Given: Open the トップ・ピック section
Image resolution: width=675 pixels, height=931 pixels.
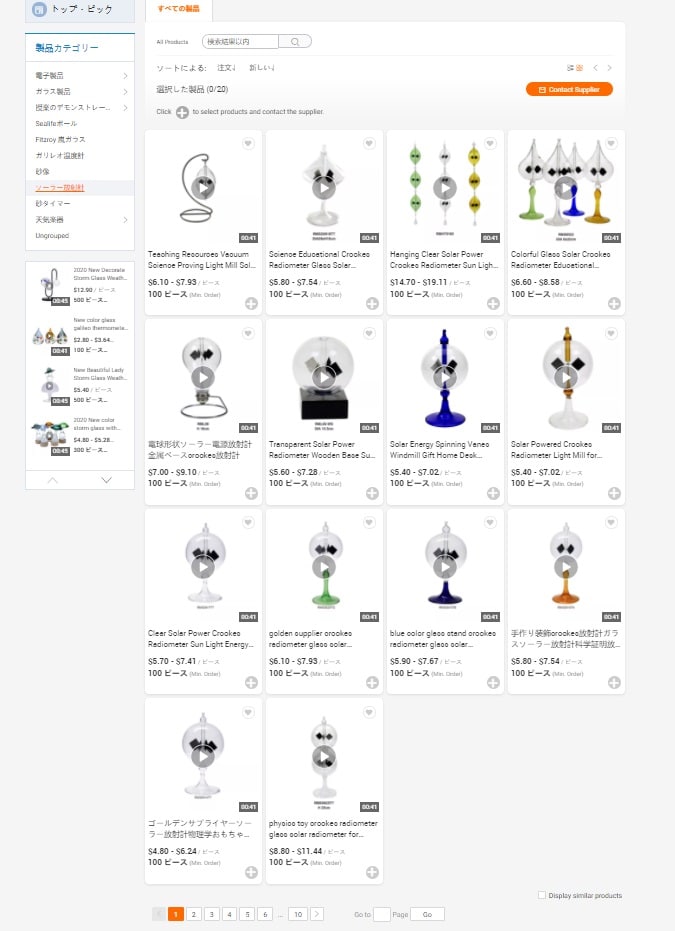Looking at the screenshot, I should click(79, 9).
